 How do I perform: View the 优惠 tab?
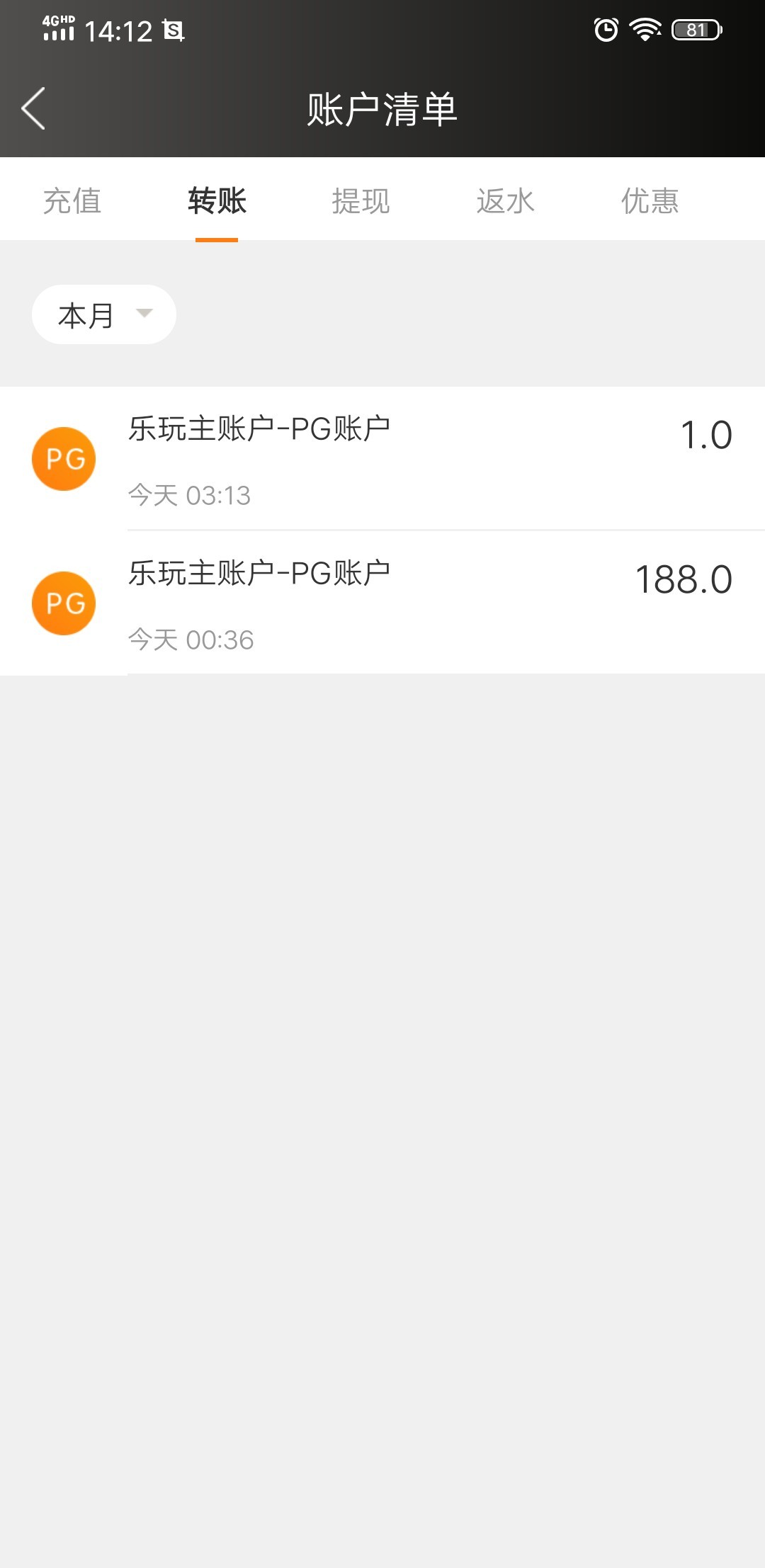coord(650,200)
